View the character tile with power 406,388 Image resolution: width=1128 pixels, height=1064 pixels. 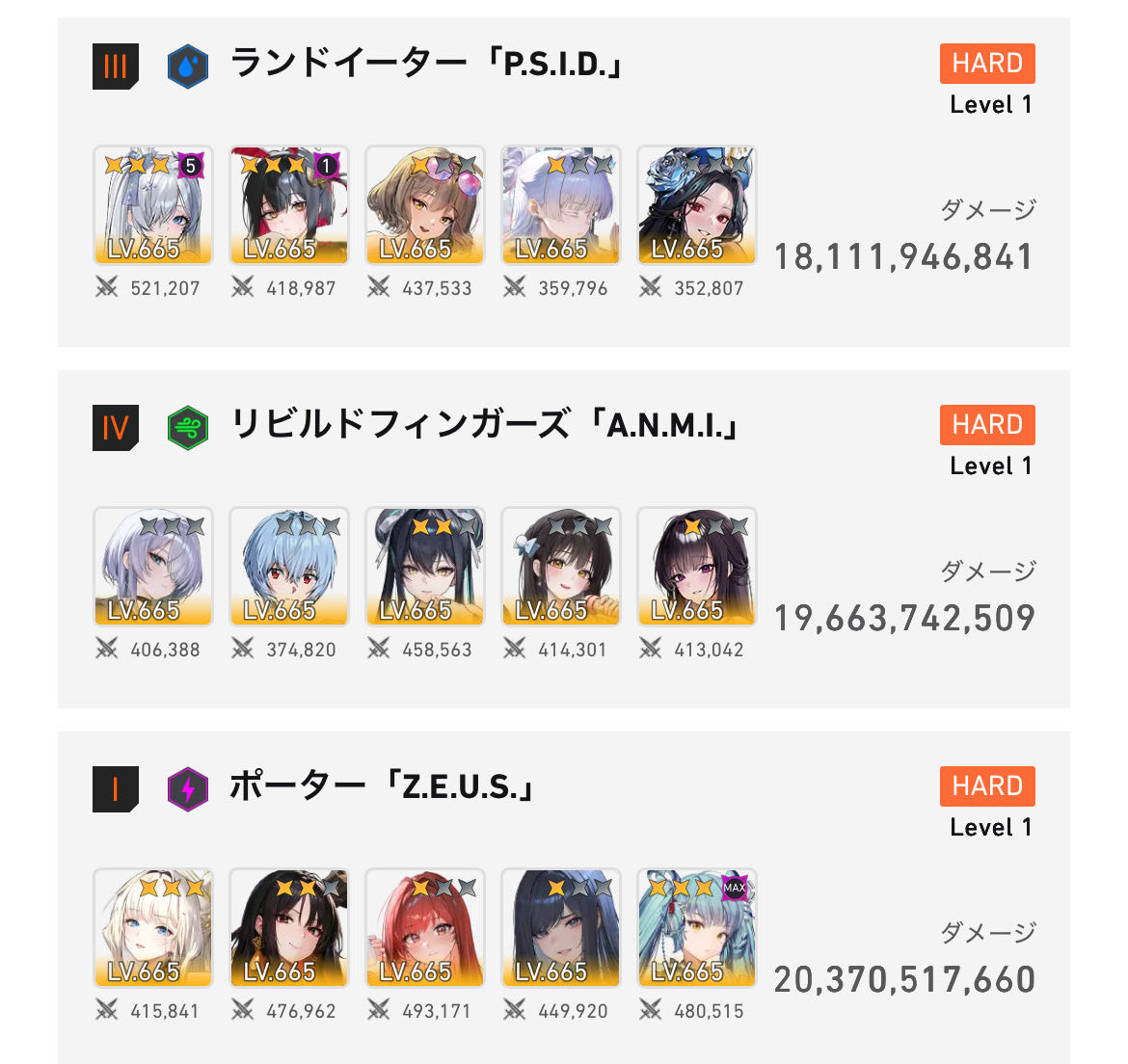click(153, 567)
